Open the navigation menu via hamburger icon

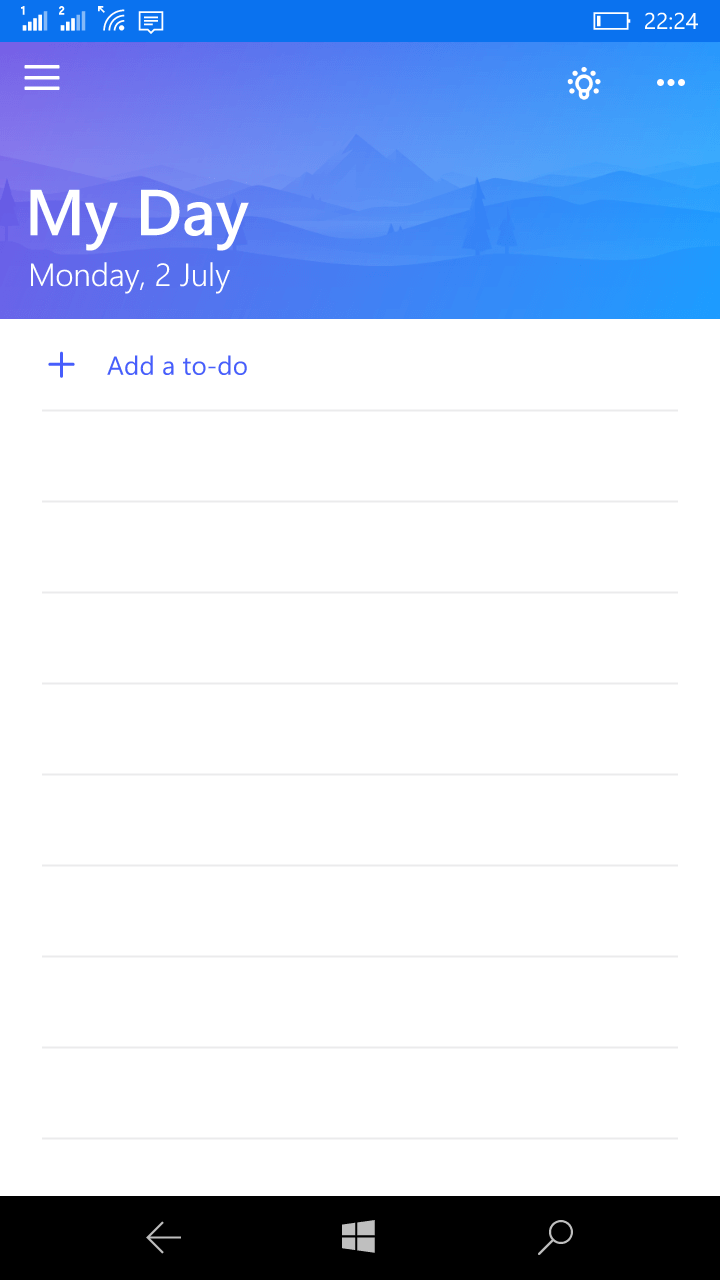click(41, 77)
